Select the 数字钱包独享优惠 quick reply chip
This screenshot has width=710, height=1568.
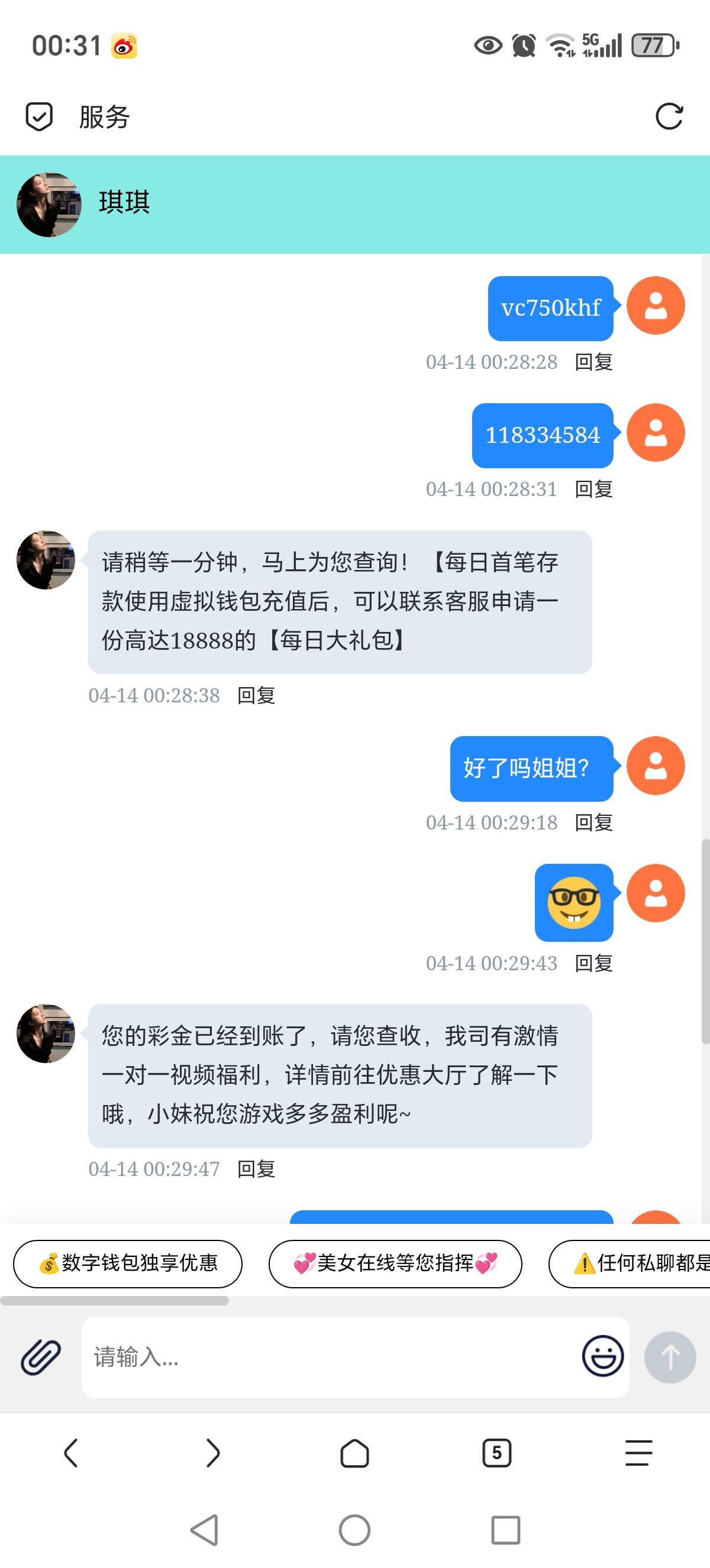pyautogui.click(x=128, y=1264)
